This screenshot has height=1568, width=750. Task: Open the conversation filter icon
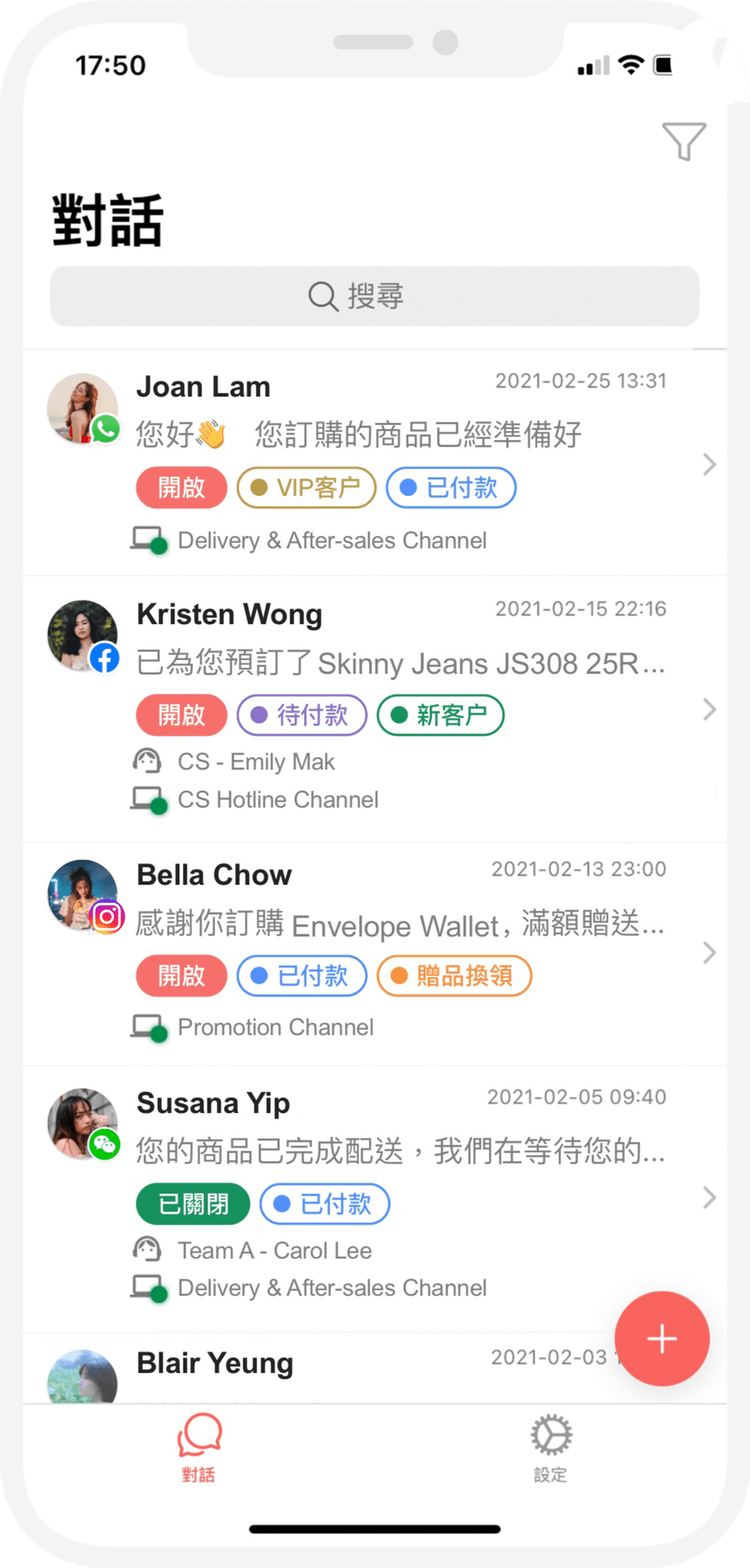[684, 142]
